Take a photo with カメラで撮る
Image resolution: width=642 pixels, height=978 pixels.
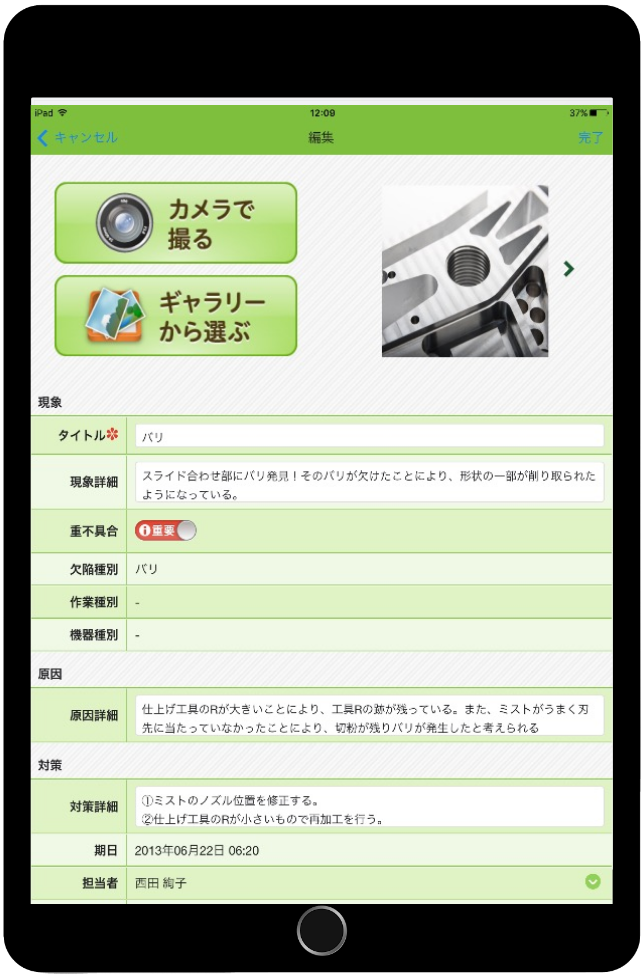(176, 223)
